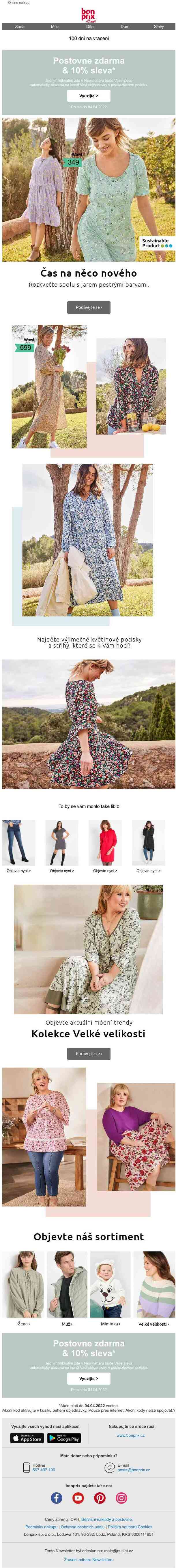Call the hotline 597 497 100
176x1568 pixels.
click(x=43, y=1469)
